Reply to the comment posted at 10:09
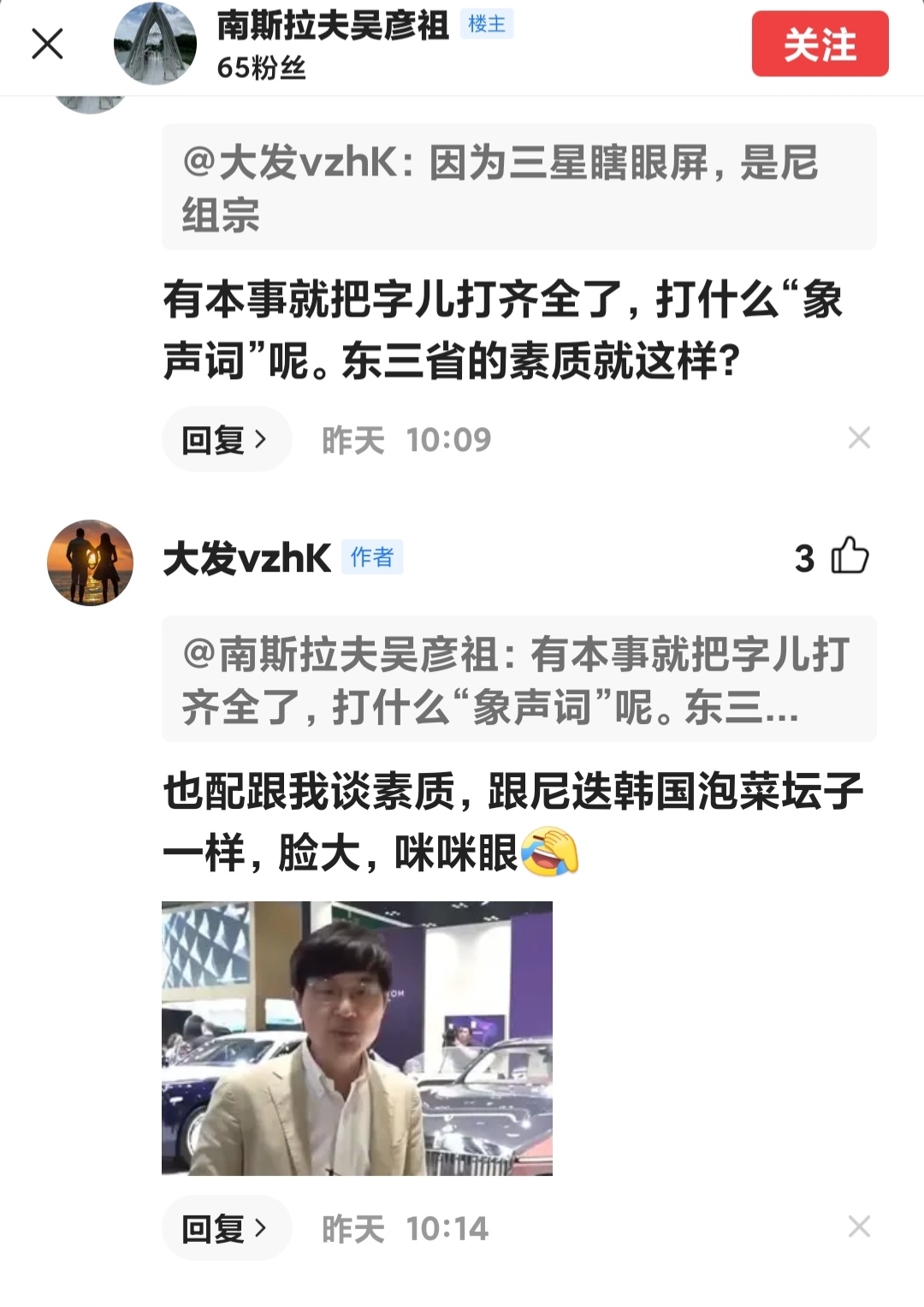 (x=226, y=440)
